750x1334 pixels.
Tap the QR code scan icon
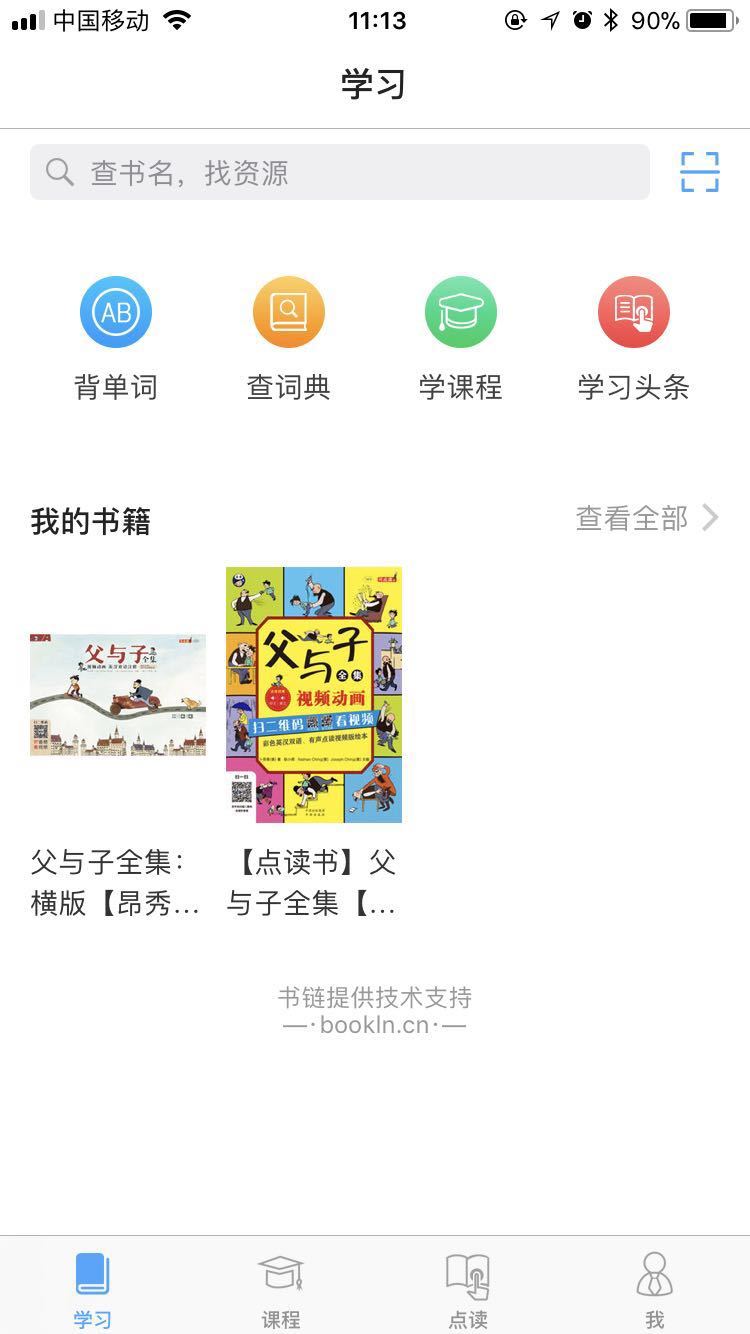(x=700, y=171)
